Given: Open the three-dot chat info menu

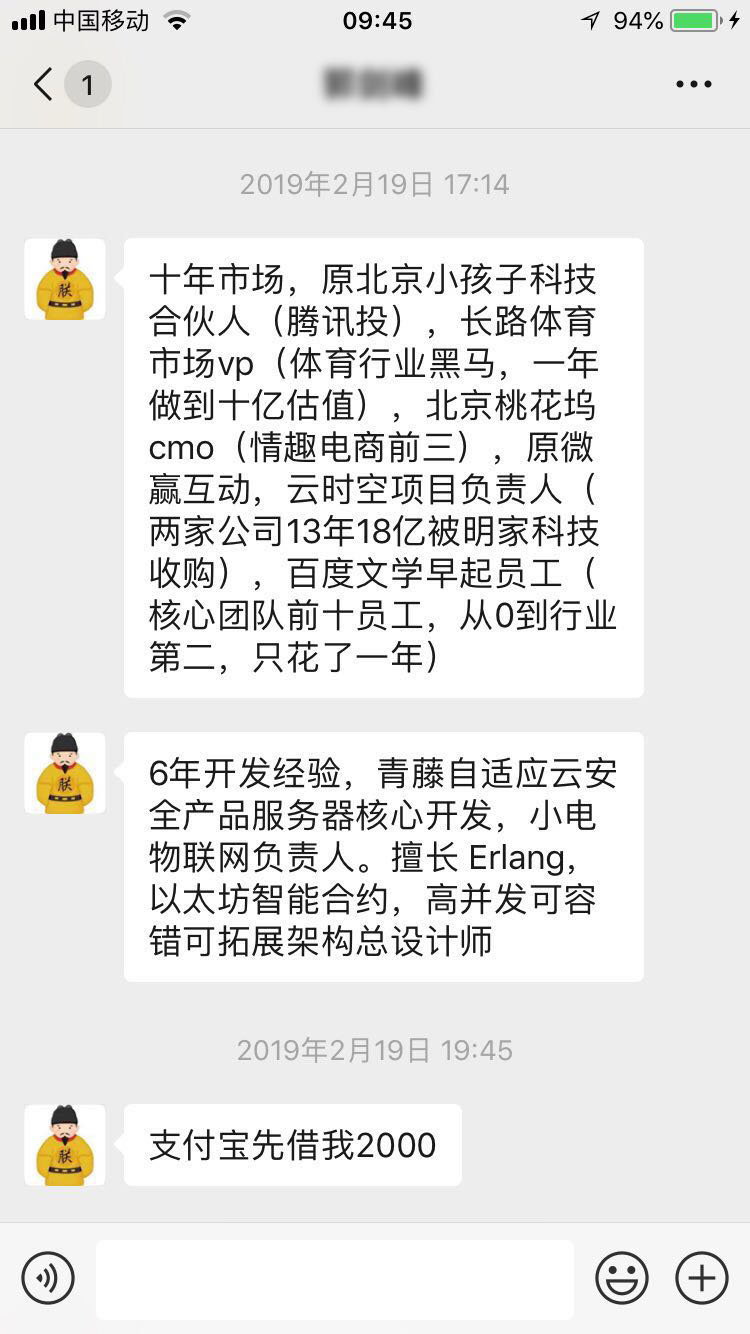Looking at the screenshot, I should [693, 85].
